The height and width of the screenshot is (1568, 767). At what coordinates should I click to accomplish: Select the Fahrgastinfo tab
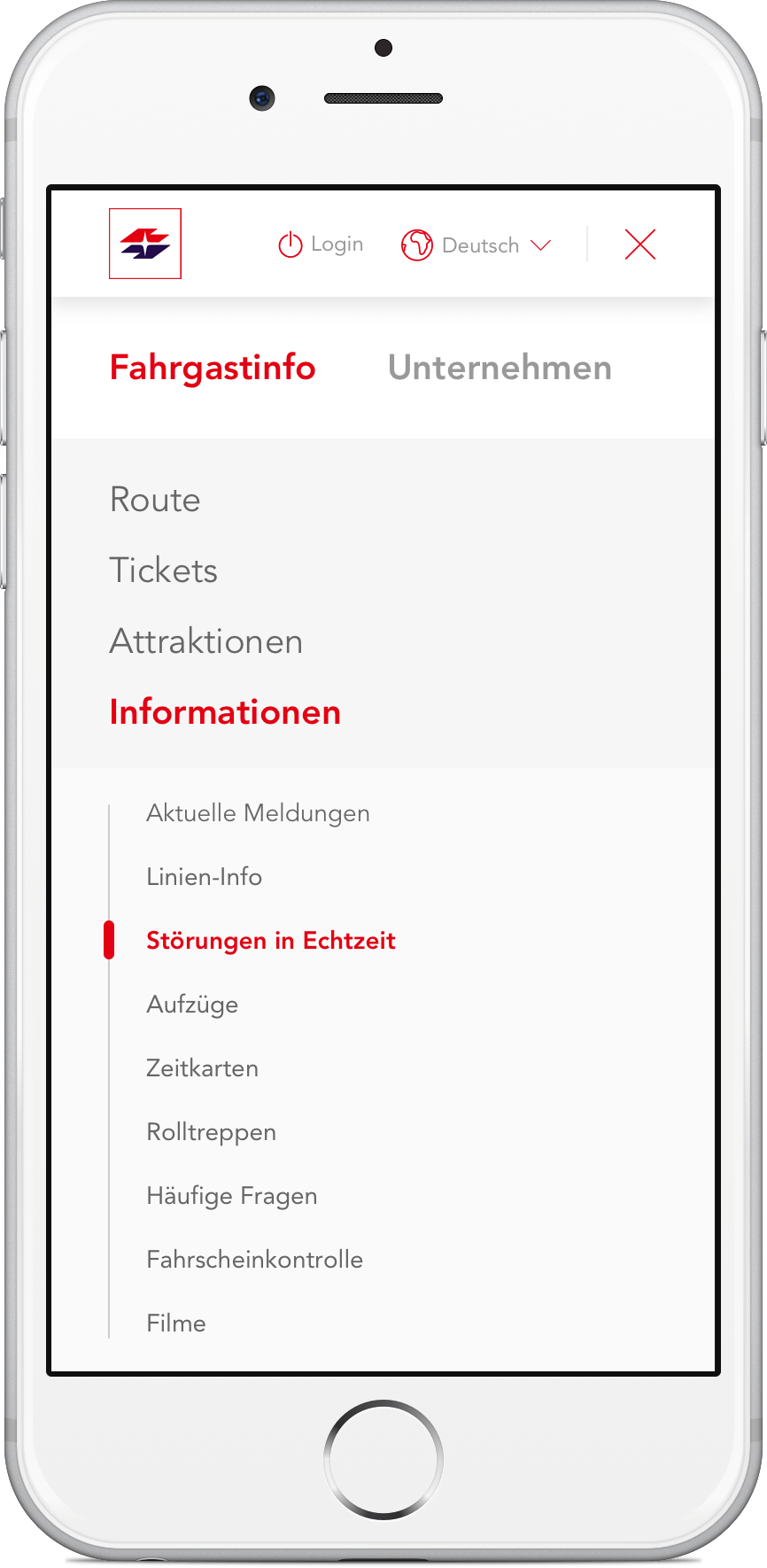point(213,368)
